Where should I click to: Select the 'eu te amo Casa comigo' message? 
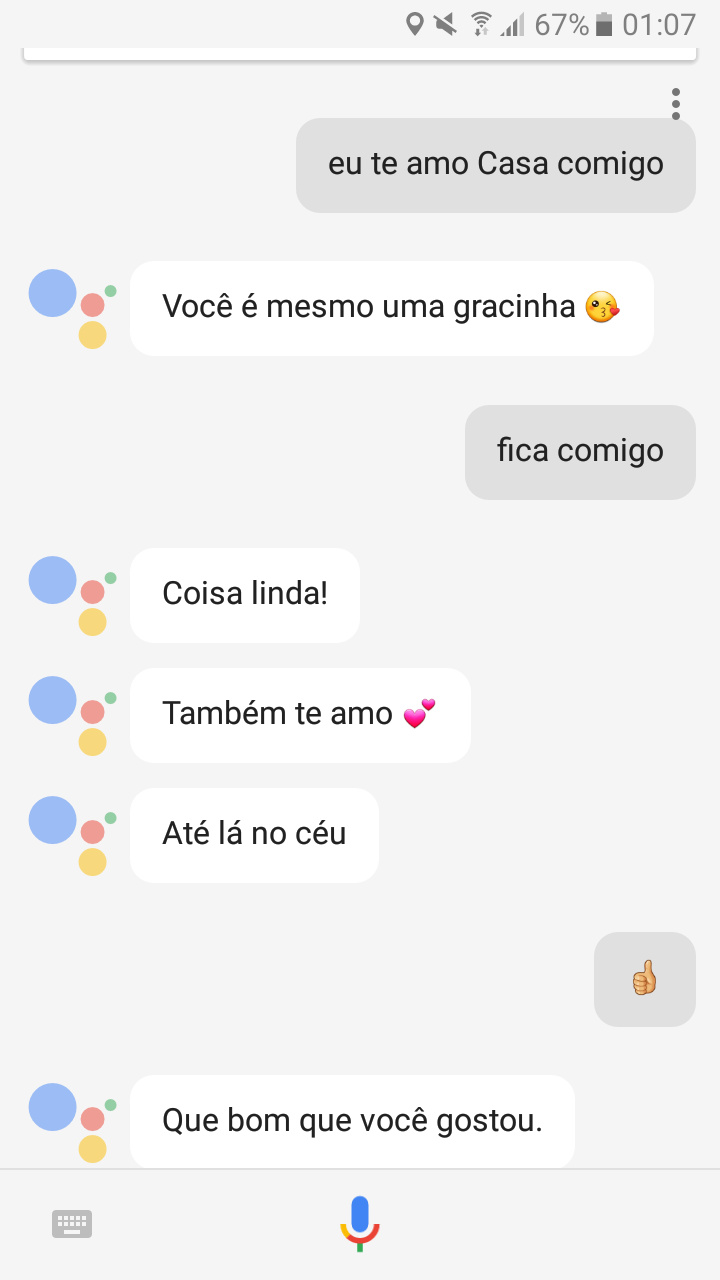coord(495,164)
